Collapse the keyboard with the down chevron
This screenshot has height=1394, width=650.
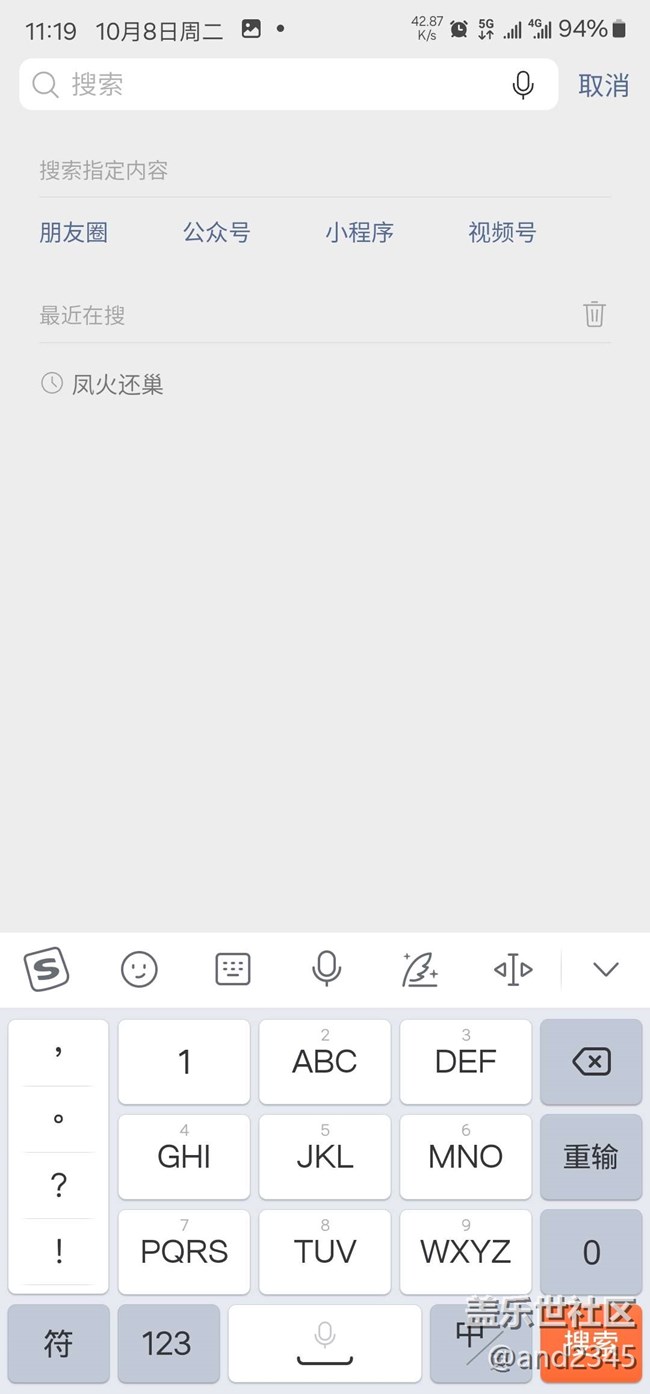click(606, 969)
